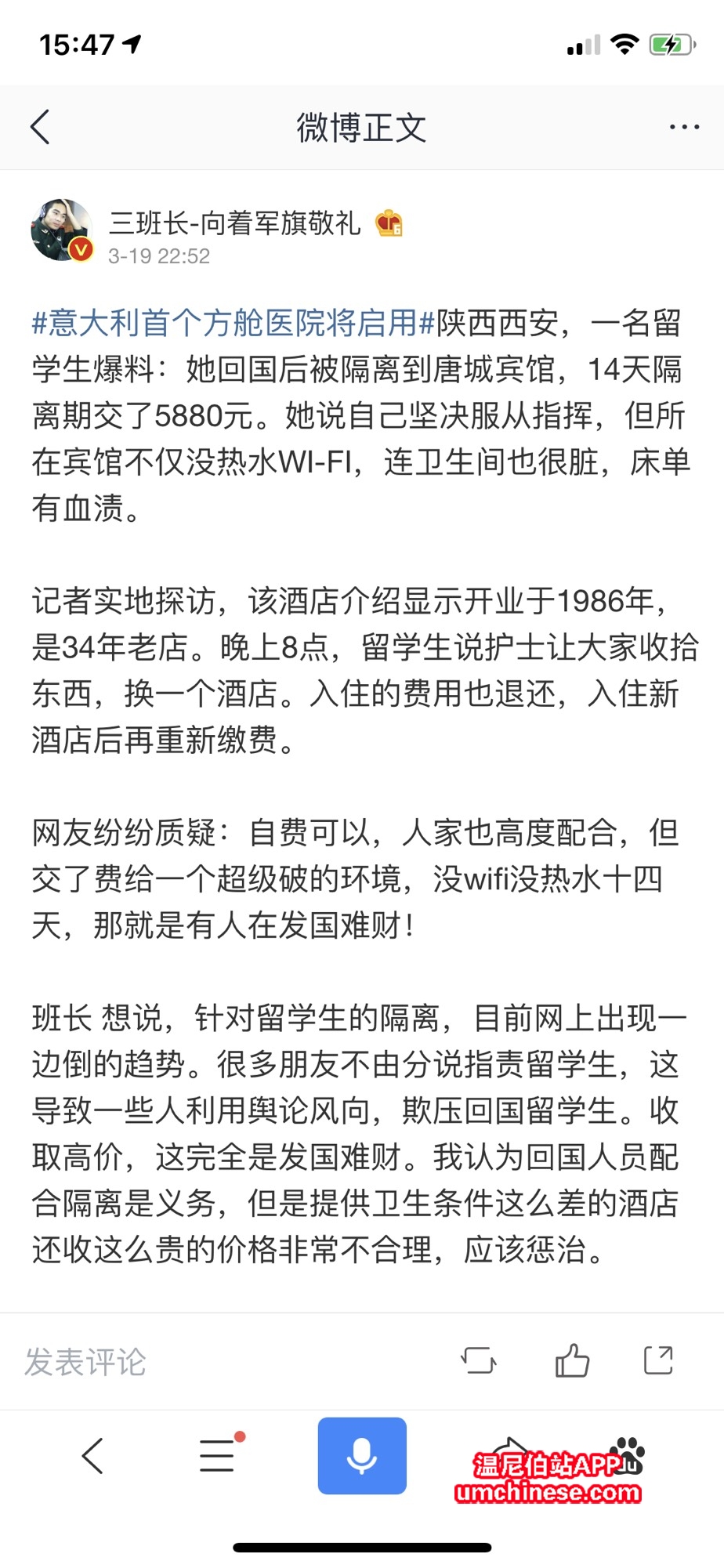Open the hashtag #意大利首个方舱医院将启用#

233,323
